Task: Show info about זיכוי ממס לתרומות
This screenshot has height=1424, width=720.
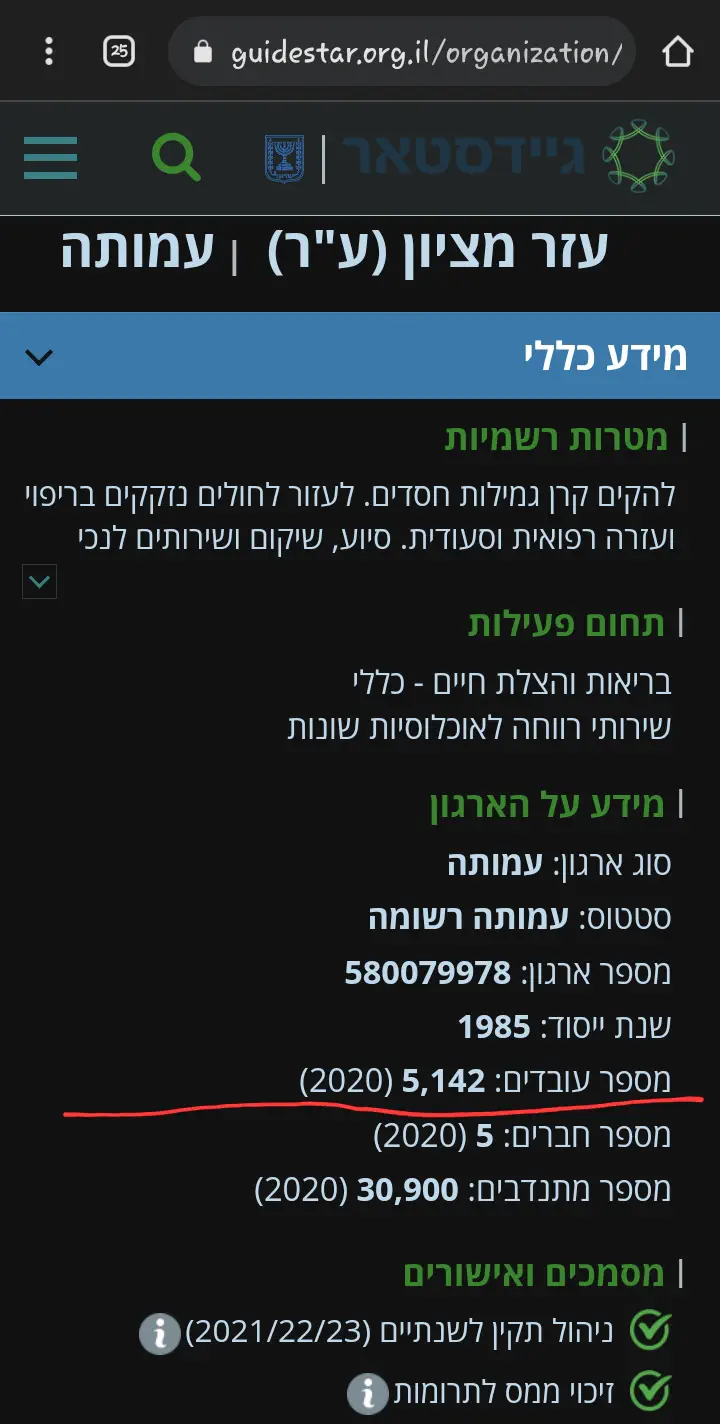Action: point(367,1391)
